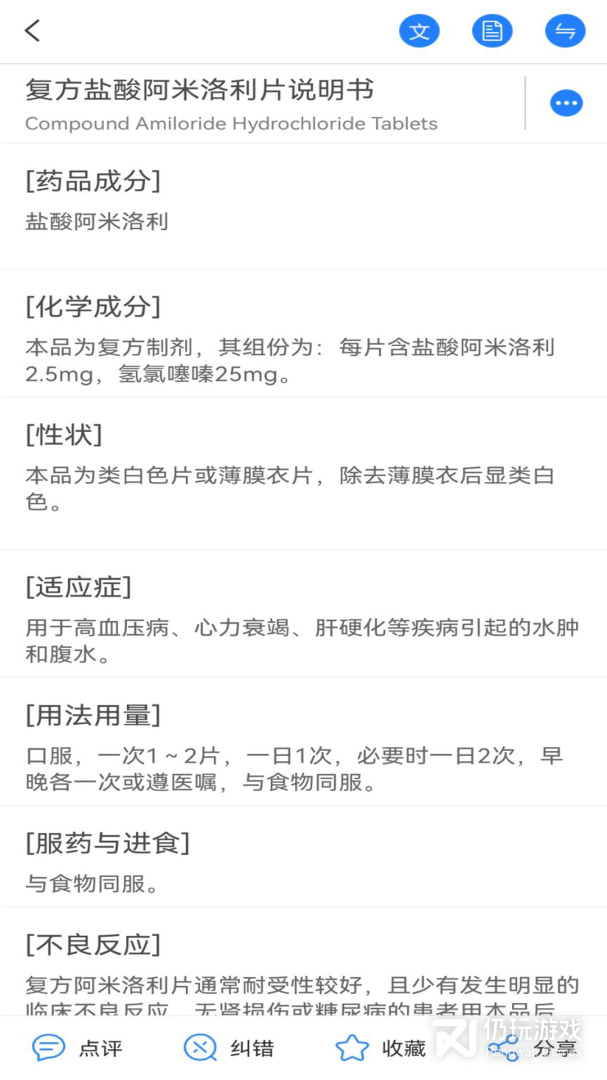Tap the blue 文 text icon

[419, 31]
